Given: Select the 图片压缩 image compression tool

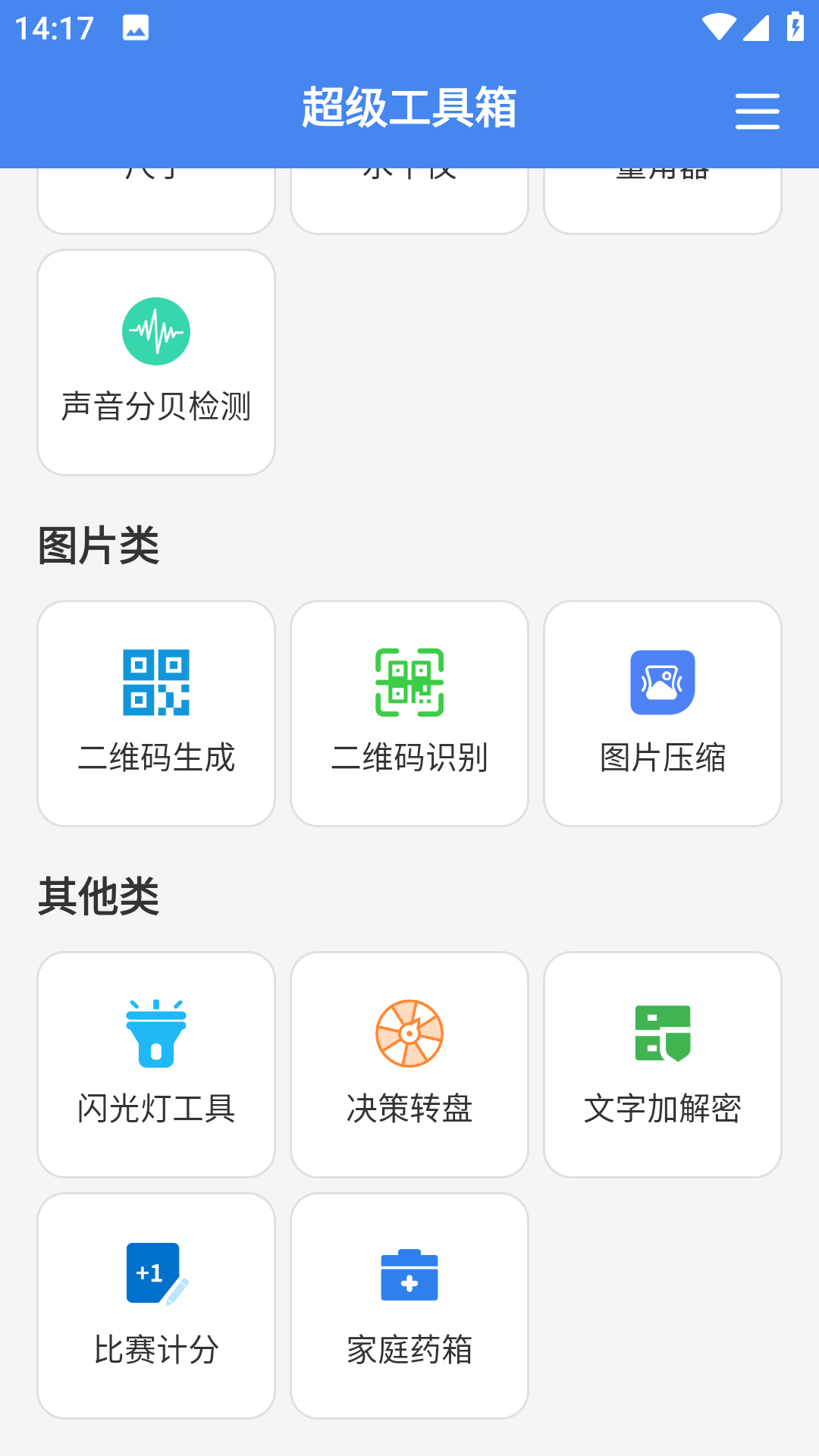Looking at the screenshot, I should click(662, 713).
